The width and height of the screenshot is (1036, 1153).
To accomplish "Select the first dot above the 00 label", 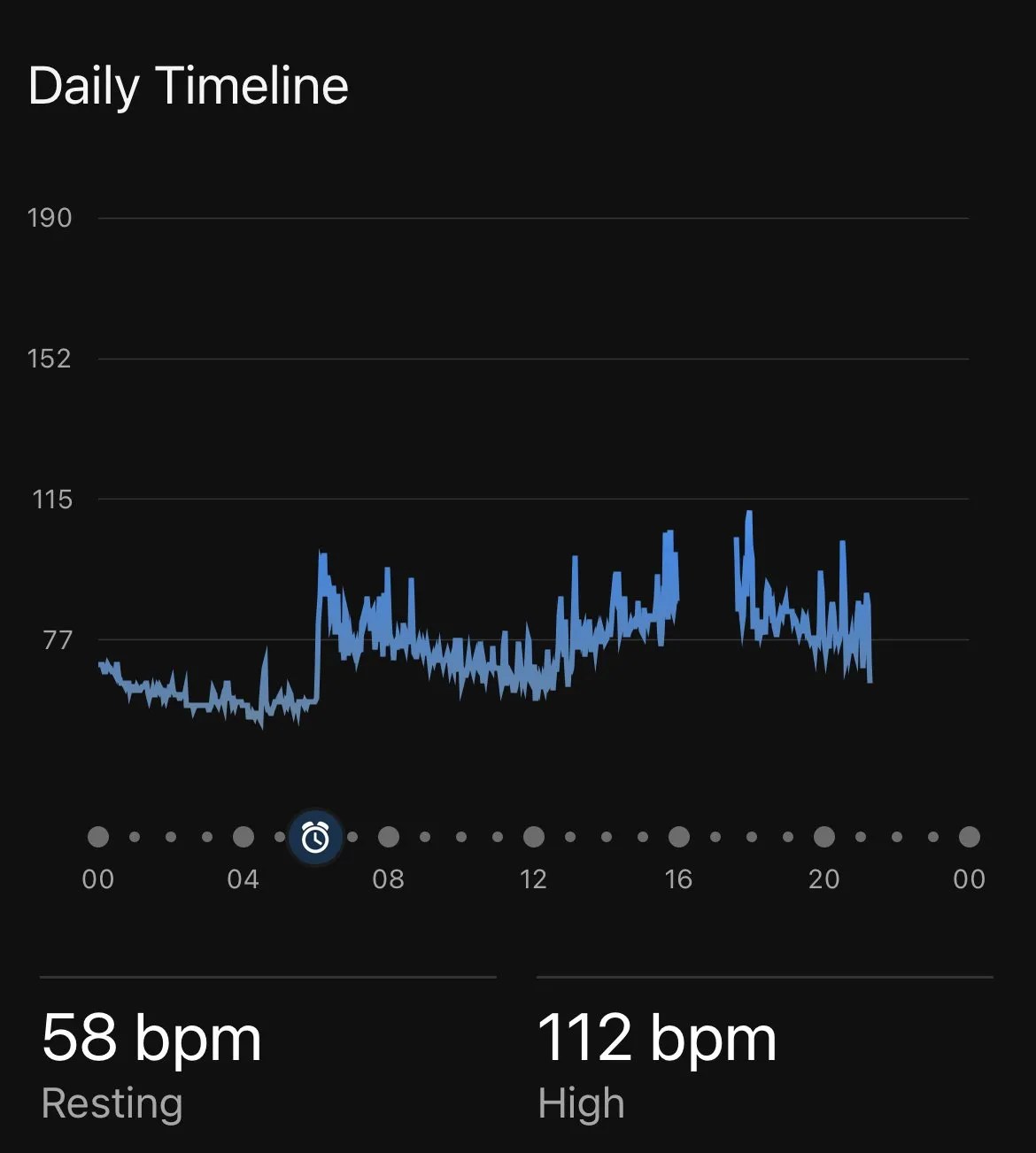I will (98, 836).
